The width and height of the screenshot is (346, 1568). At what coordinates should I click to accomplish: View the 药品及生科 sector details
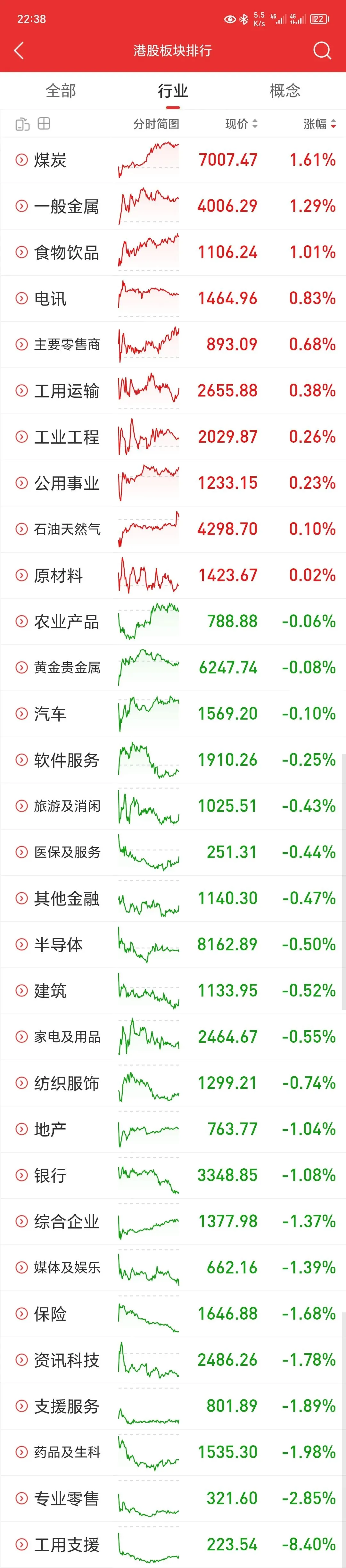tap(173, 1452)
